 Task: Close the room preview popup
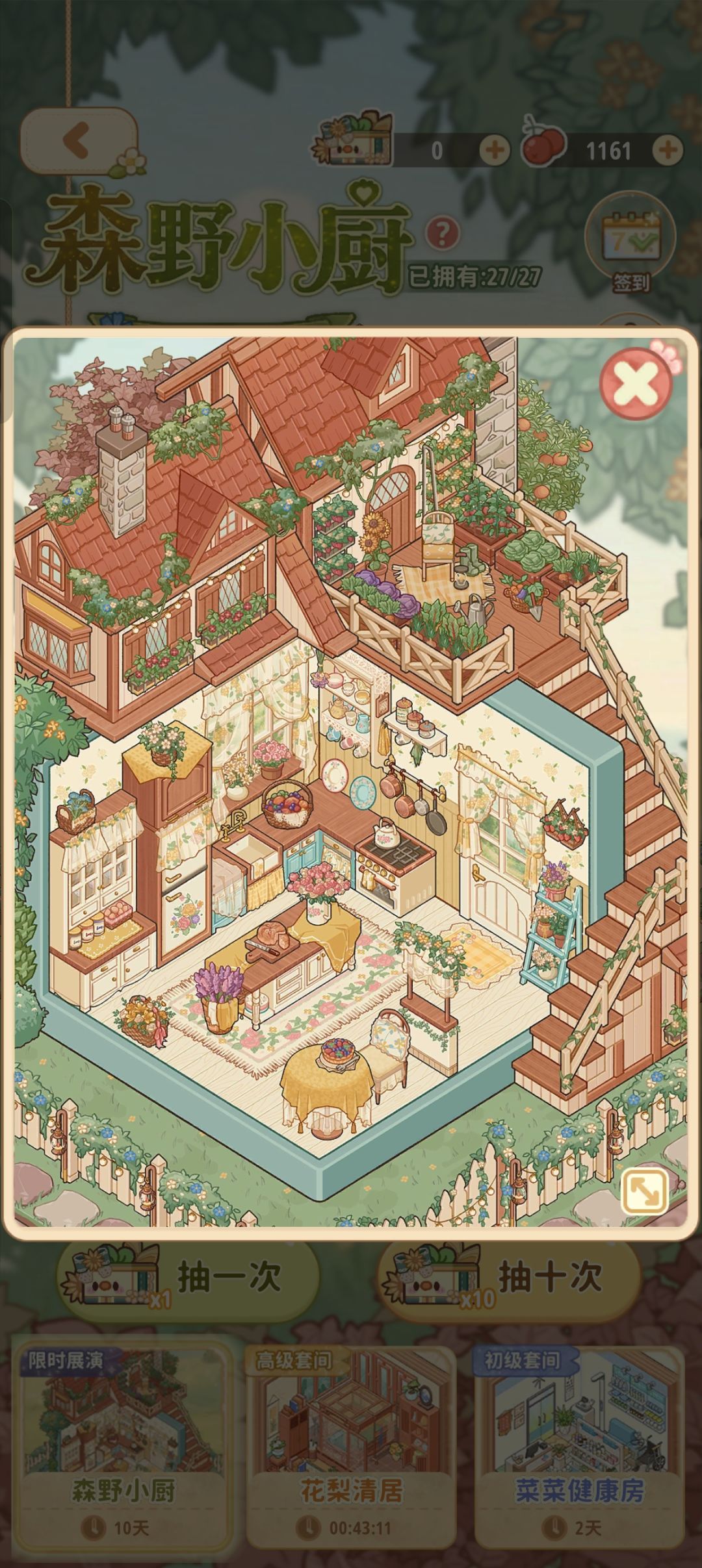tap(636, 384)
